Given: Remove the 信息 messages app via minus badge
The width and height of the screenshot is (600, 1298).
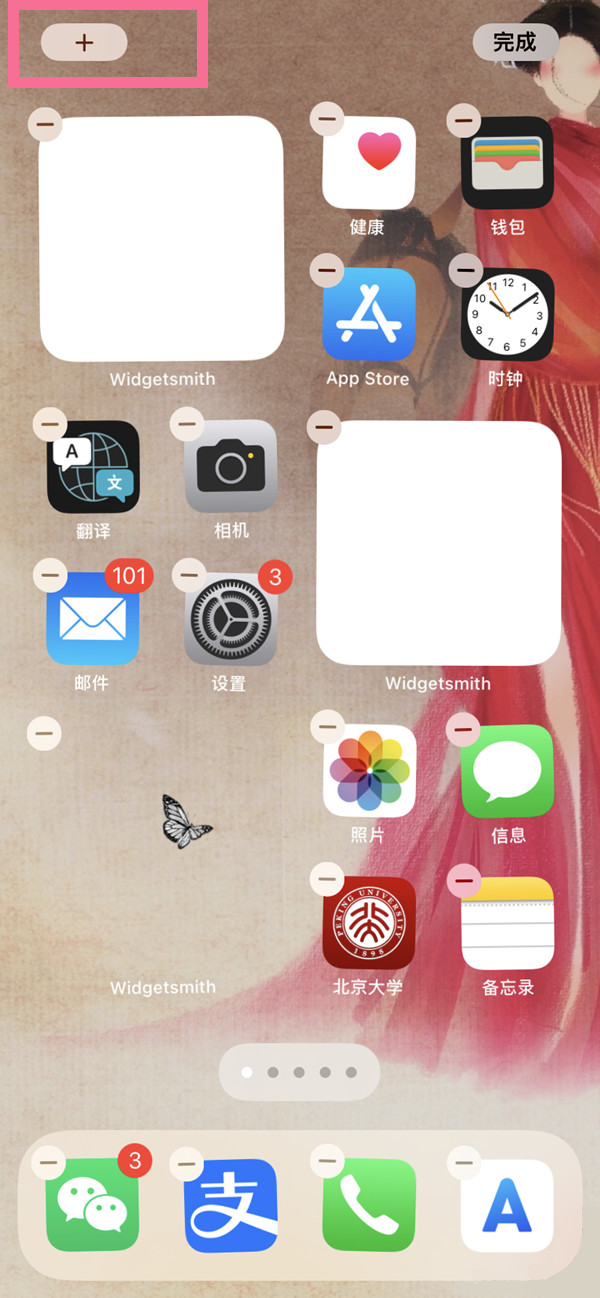Looking at the screenshot, I should 464,730.
